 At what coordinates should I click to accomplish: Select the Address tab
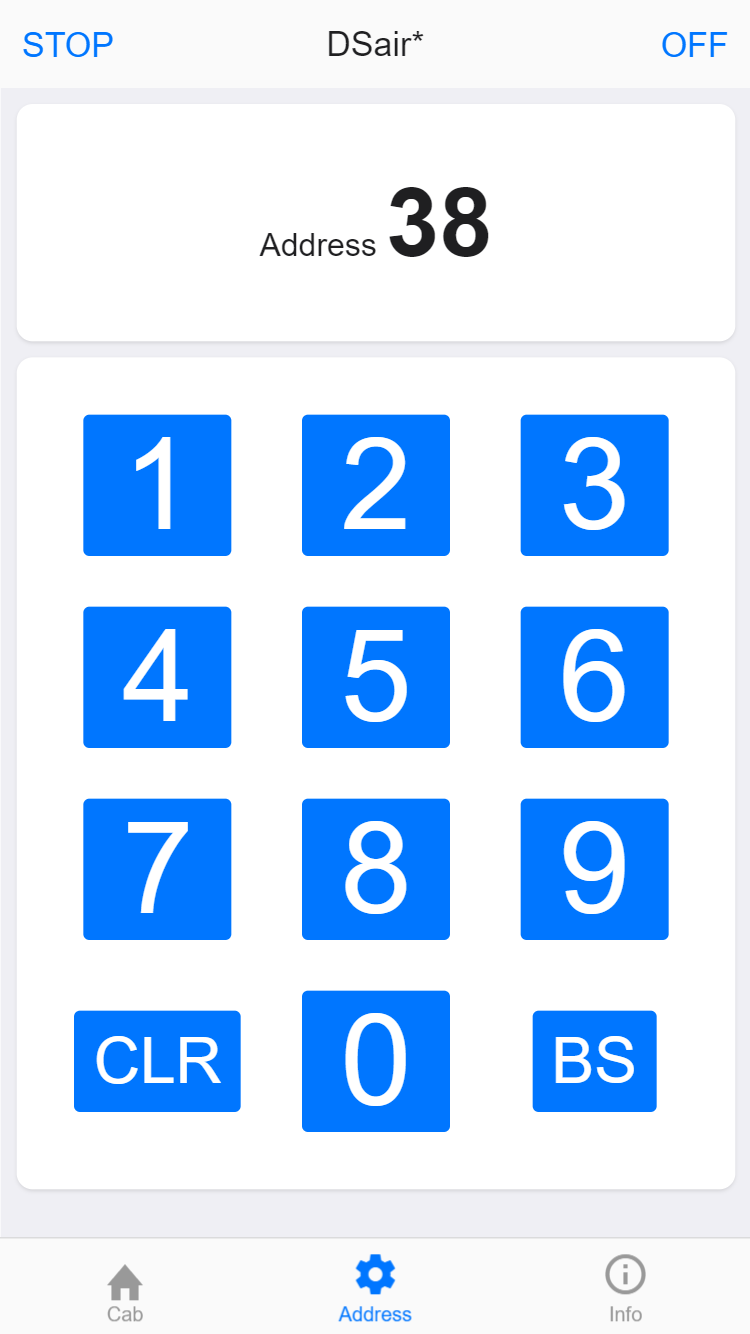coord(375,1292)
